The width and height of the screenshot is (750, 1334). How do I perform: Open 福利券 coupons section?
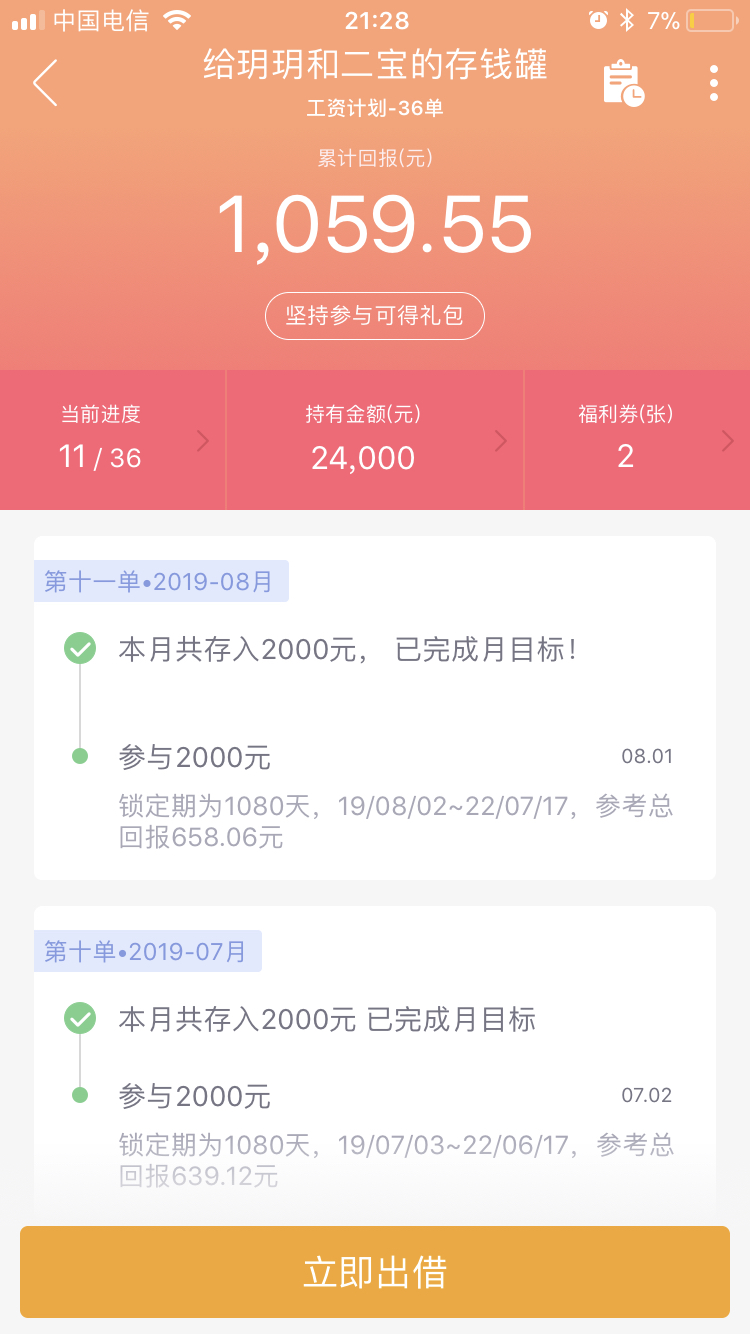(x=637, y=440)
